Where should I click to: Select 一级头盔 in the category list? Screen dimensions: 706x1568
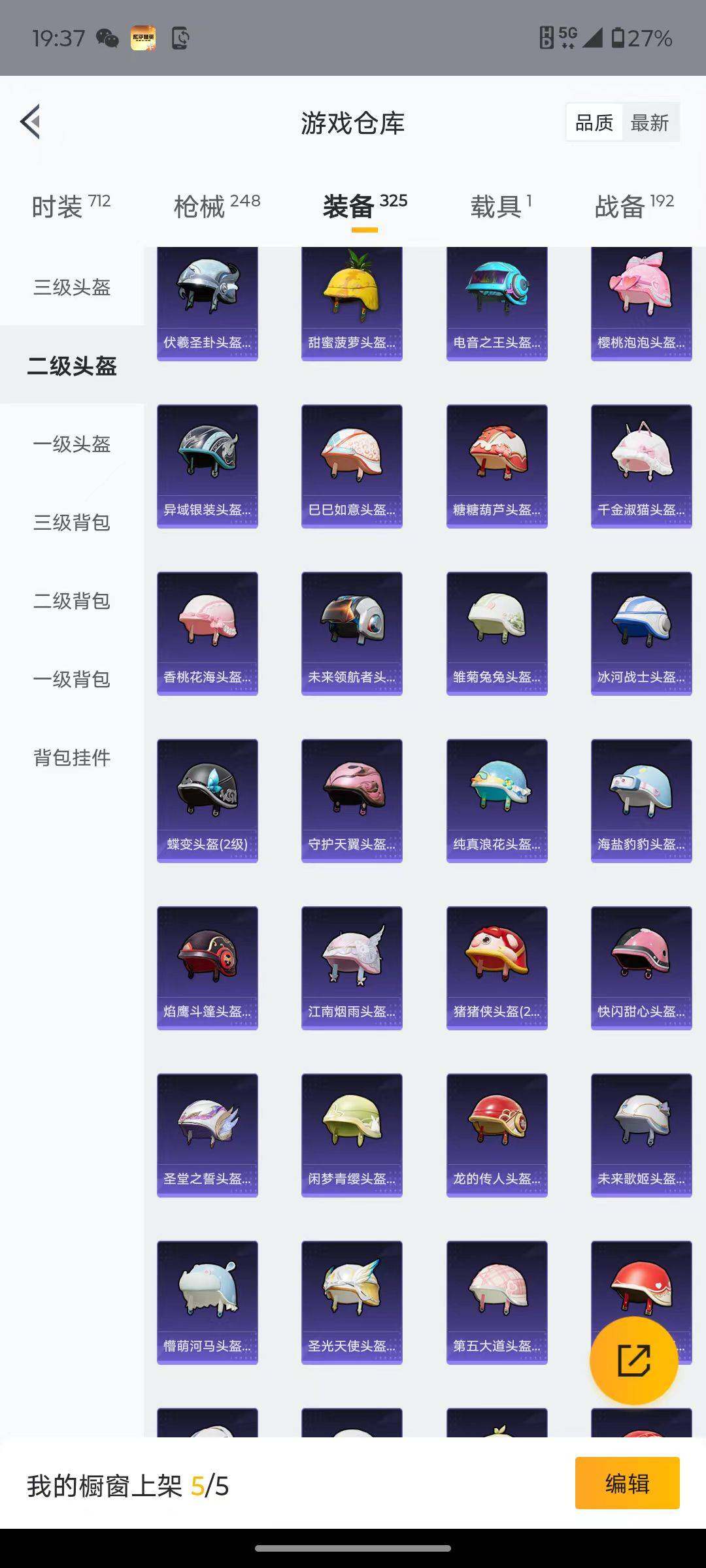(72, 445)
